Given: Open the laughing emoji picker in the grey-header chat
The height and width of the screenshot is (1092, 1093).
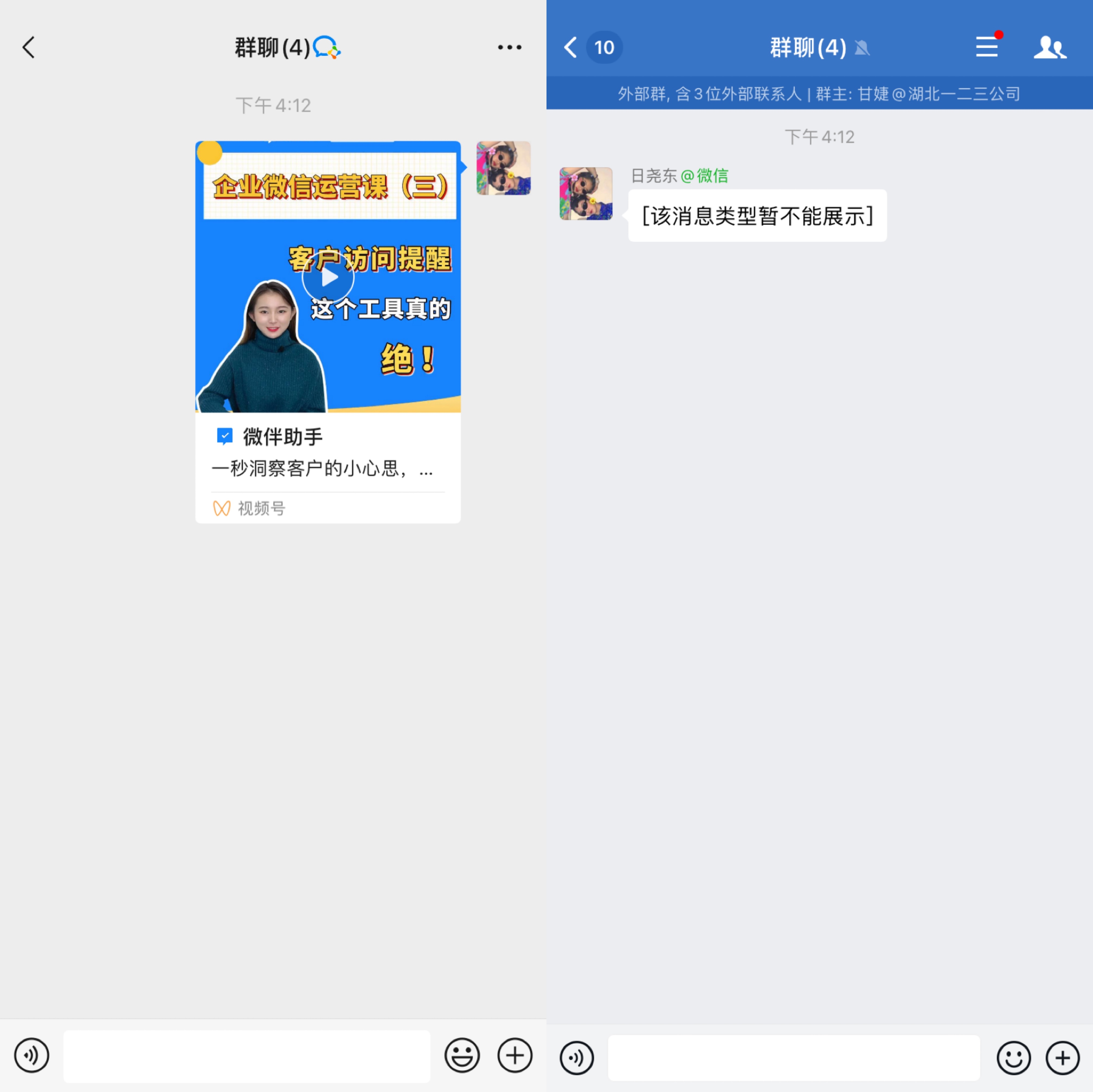Looking at the screenshot, I should click(462, 1055).
